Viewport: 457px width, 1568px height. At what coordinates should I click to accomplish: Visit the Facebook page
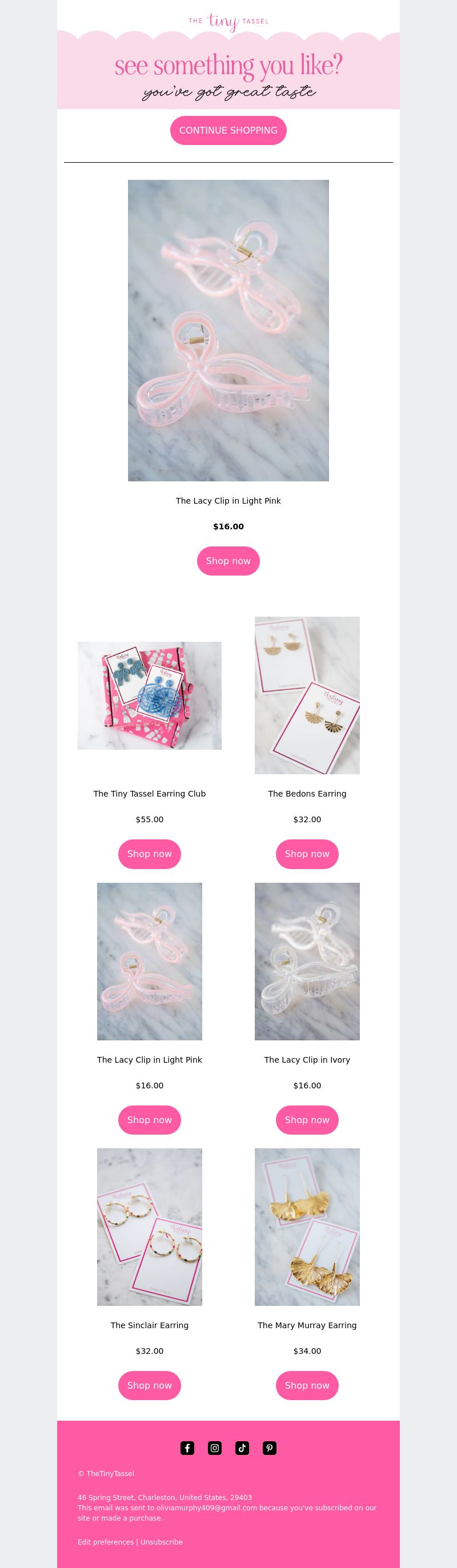click(187, 1448)
